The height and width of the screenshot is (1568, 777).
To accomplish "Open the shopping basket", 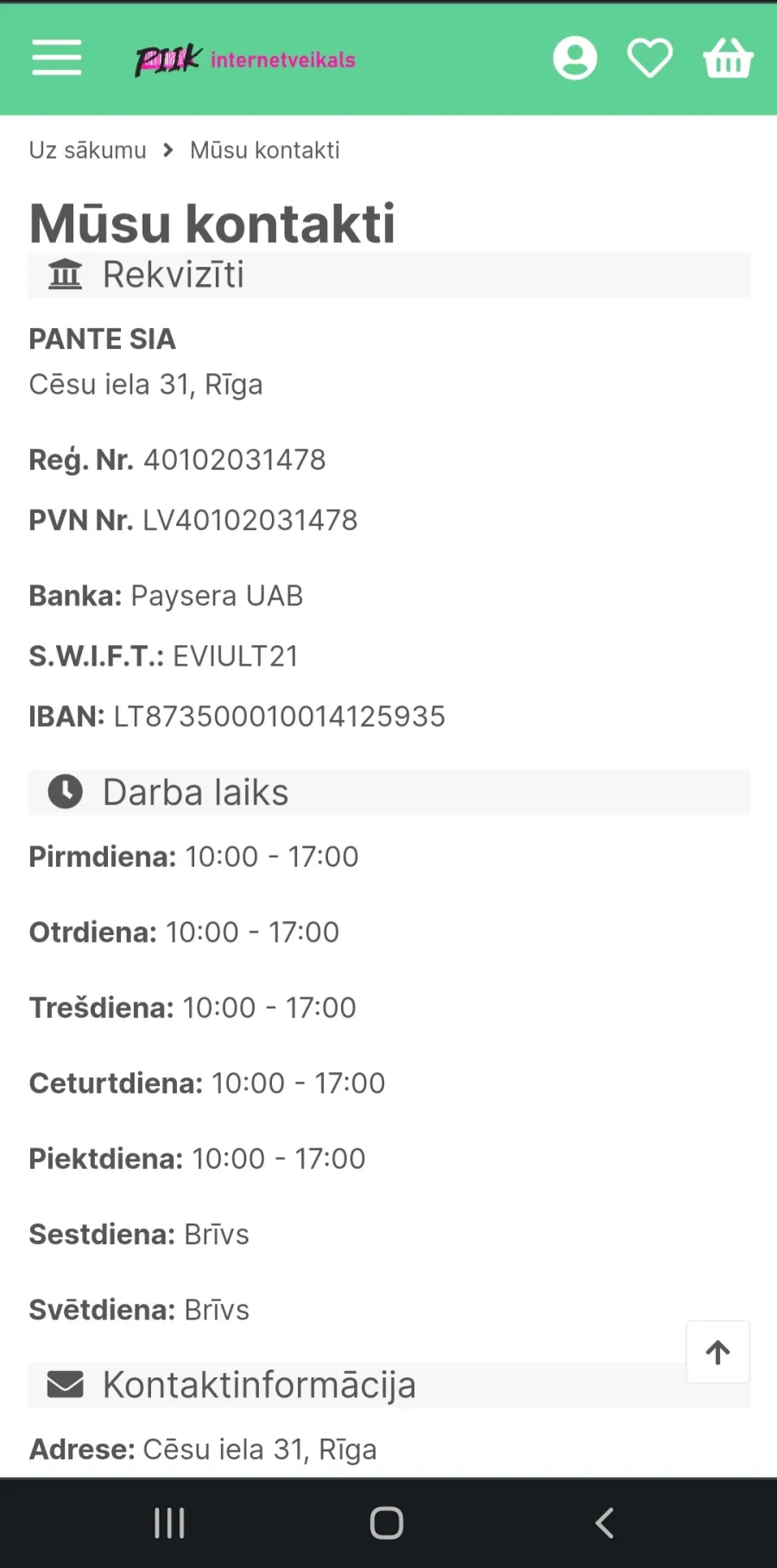I will coord(728,59).
